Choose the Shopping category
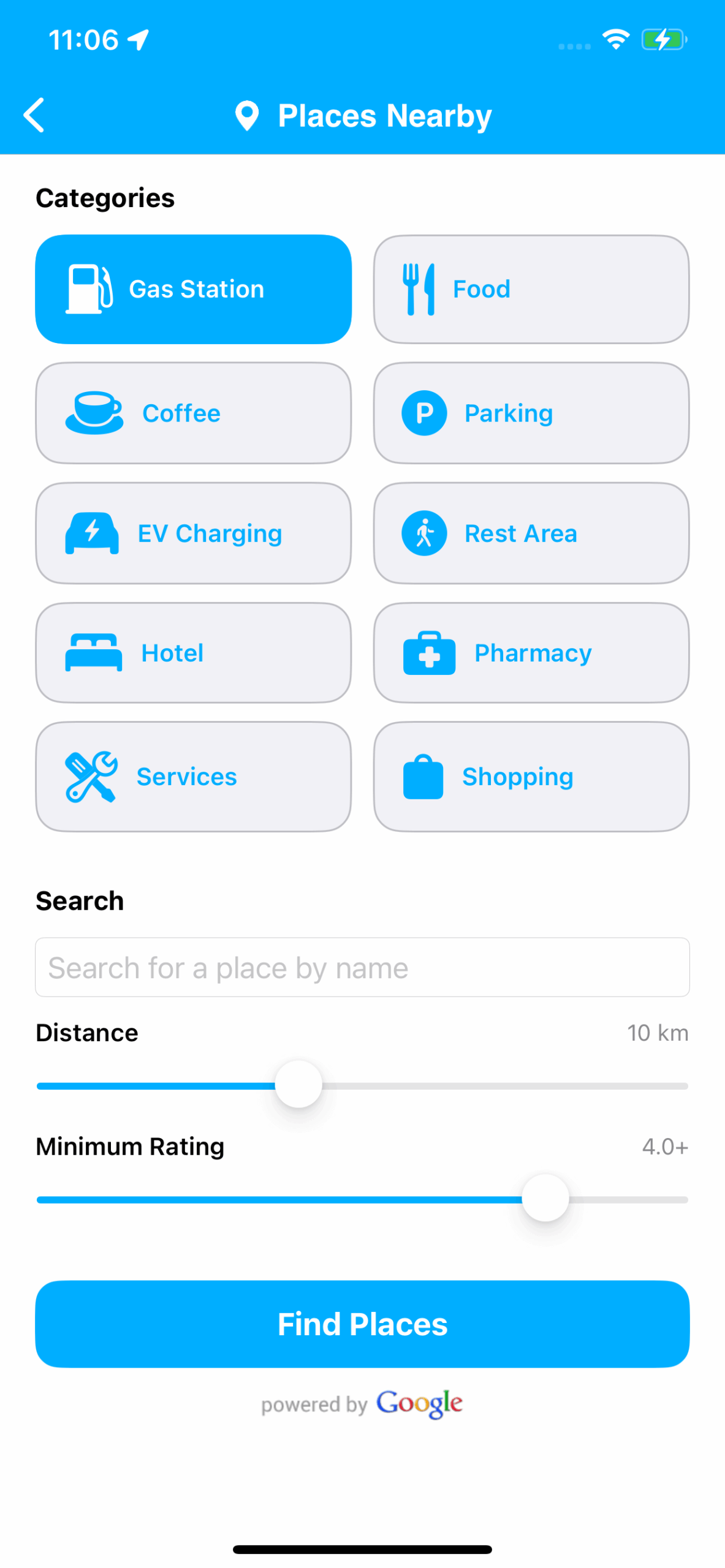The height and width of the screenshot is (1568, 725). pos(531,776)
